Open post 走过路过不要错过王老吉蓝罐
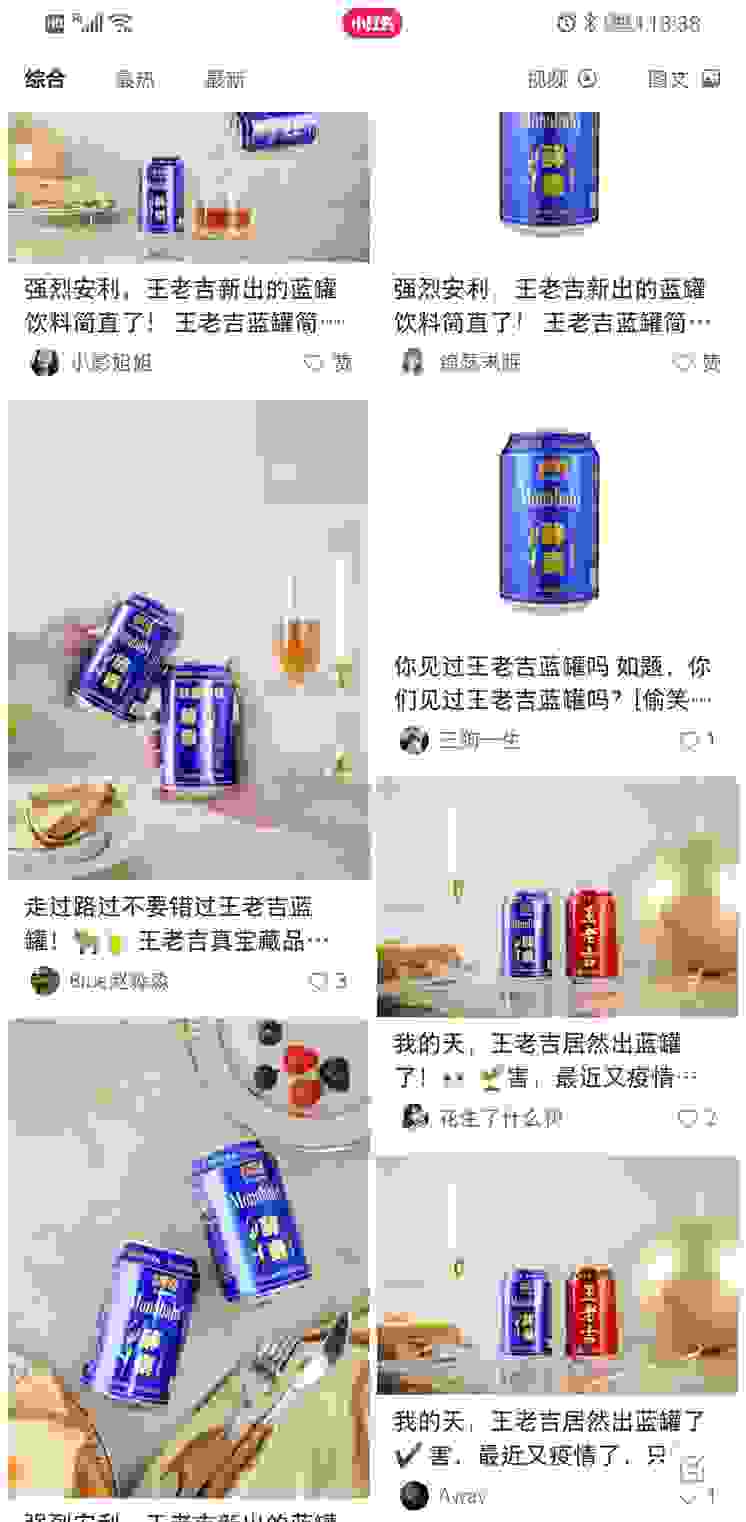 [x=177, y=923]
